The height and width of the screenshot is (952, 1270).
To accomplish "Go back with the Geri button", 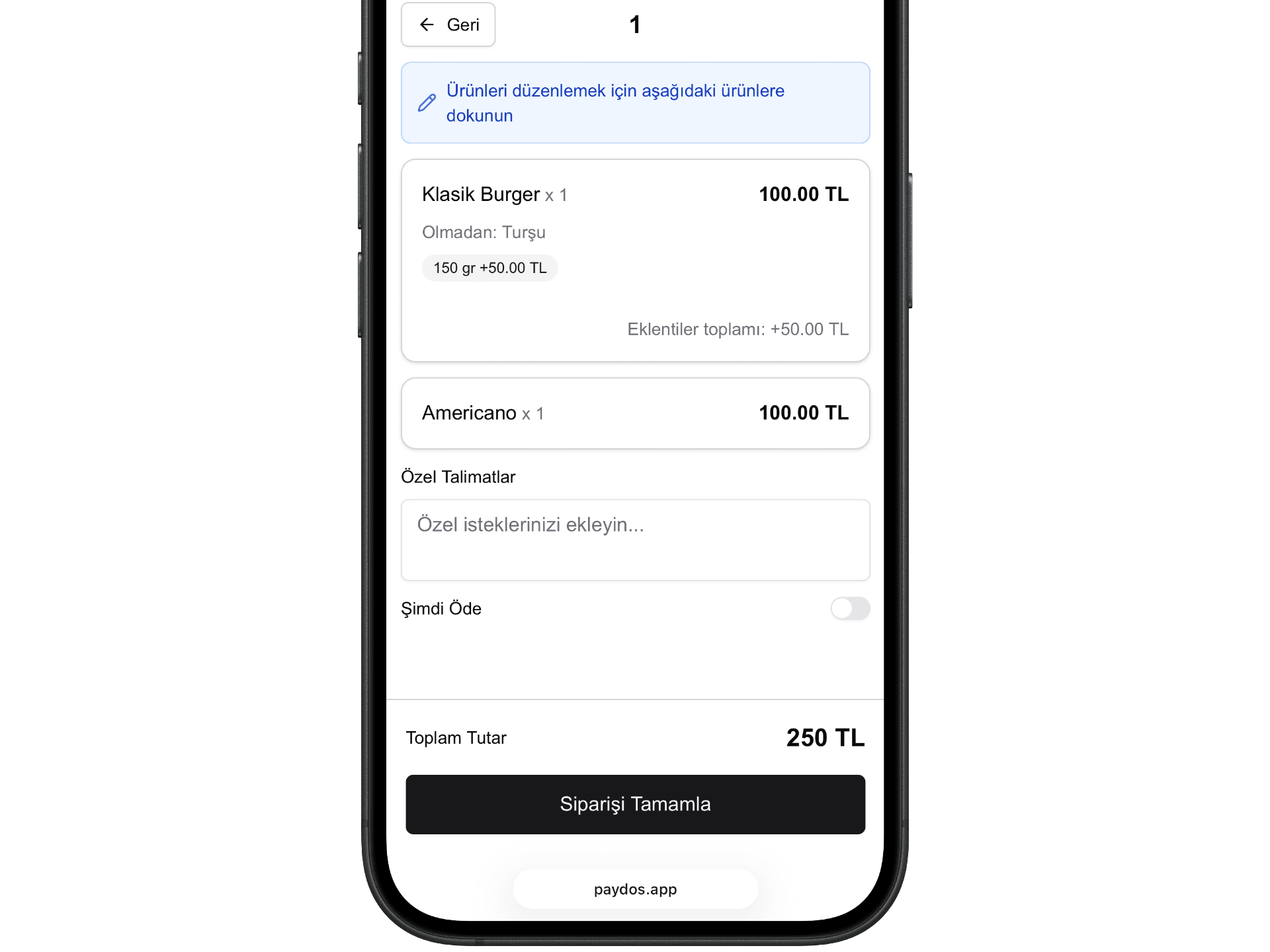I will [x=448, y=25].
